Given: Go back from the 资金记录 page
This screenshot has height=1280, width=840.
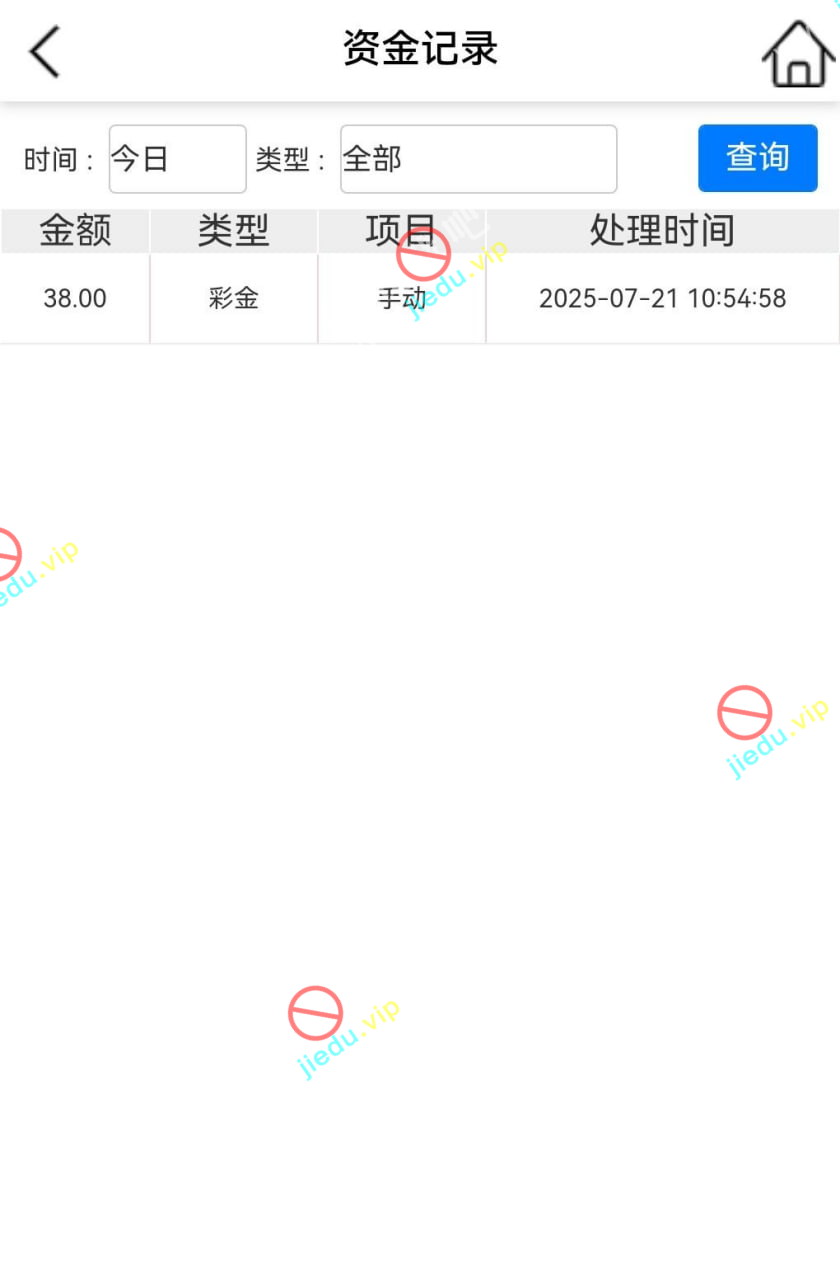Looking at the screenshot, I should pyautogui.click(x=45, y=52).
